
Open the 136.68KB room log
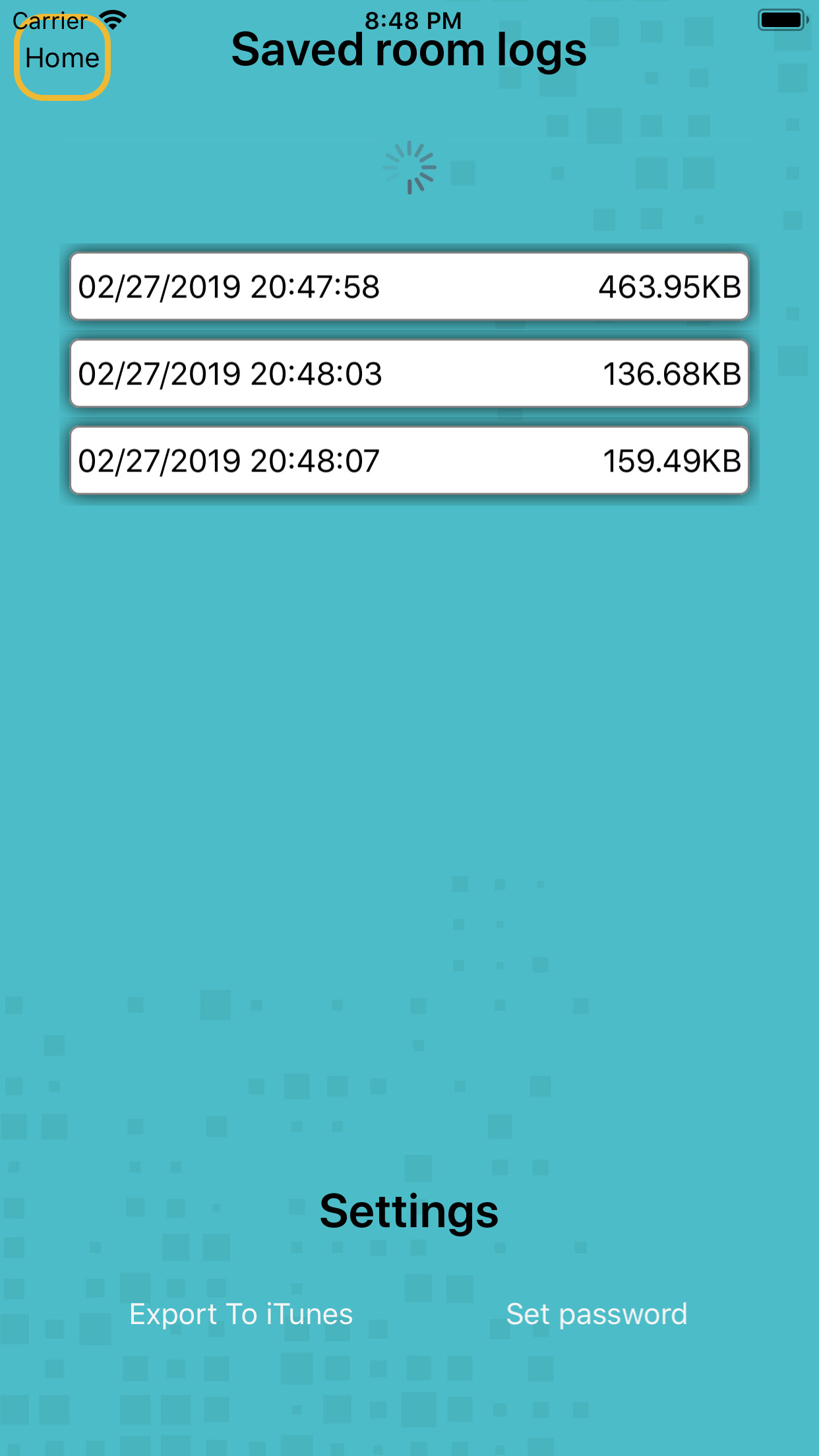click(409, 374)
